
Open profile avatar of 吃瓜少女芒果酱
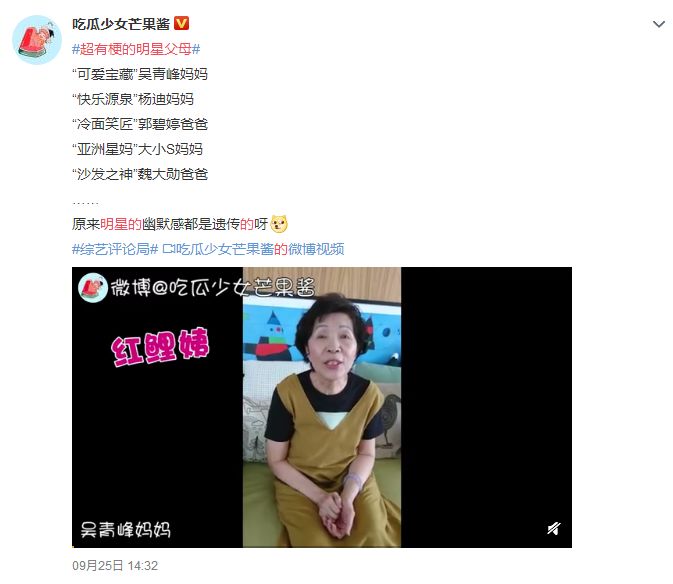tap(36, 40)
